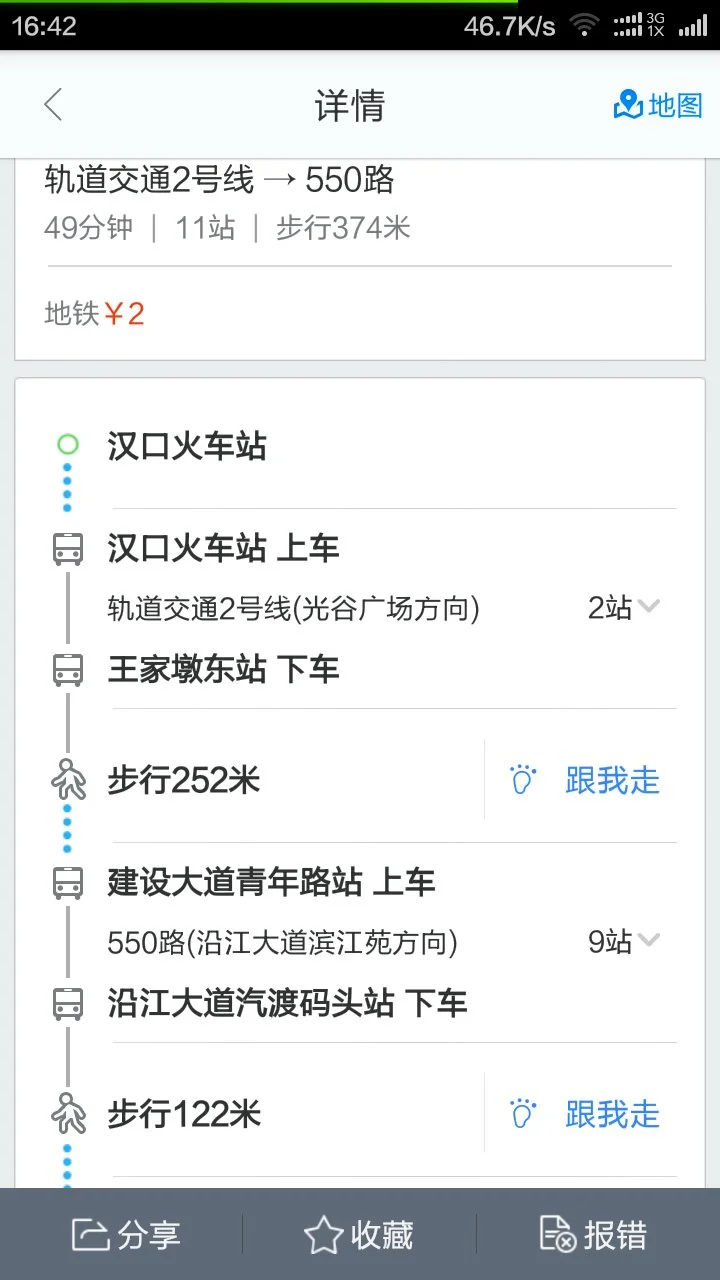Click the subway icon beside 汉口火车站 上车
This screenshot has height=1280, width=720.
pos(67,548)
